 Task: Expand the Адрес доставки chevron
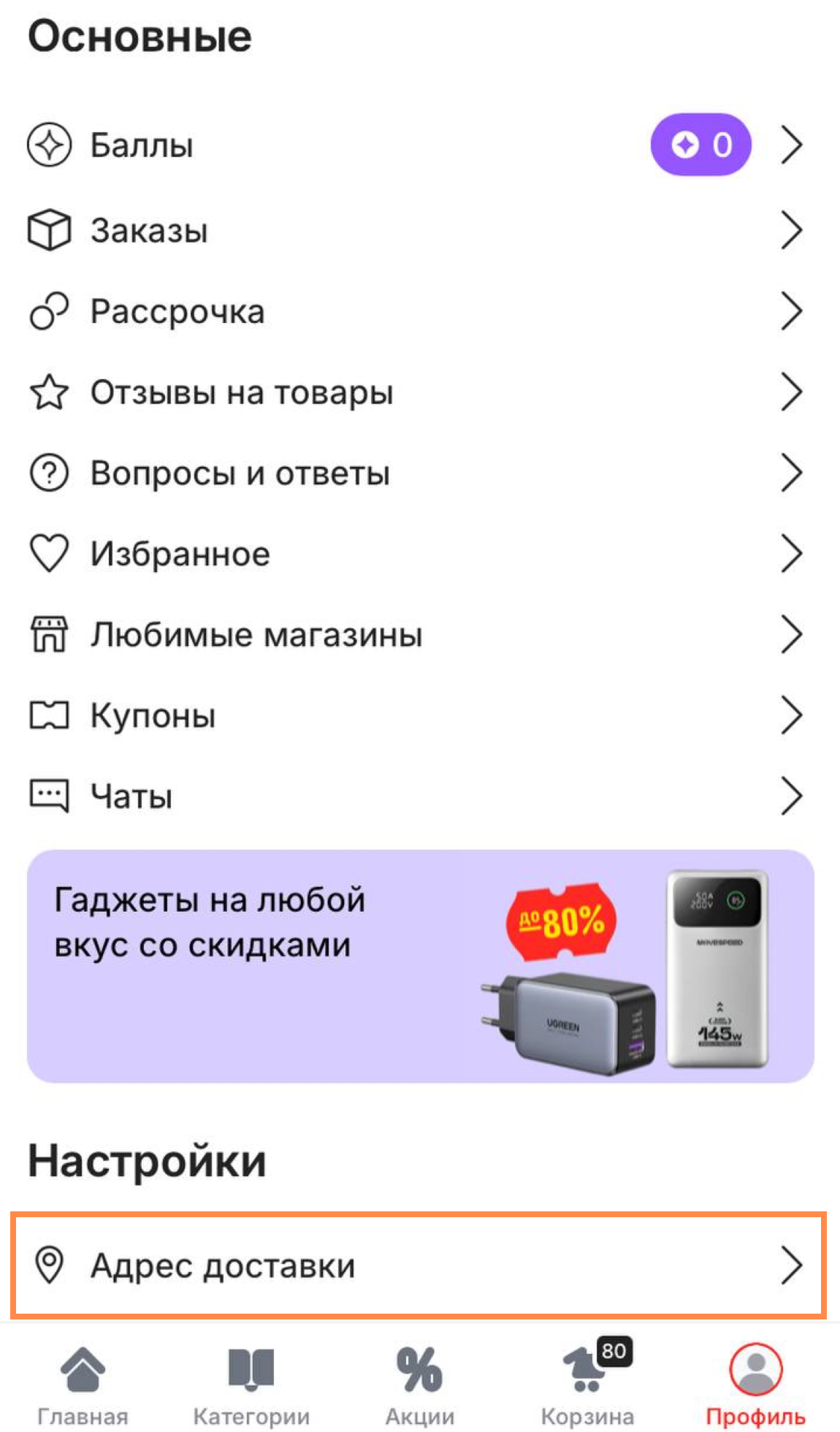(x=792, y=1265)
